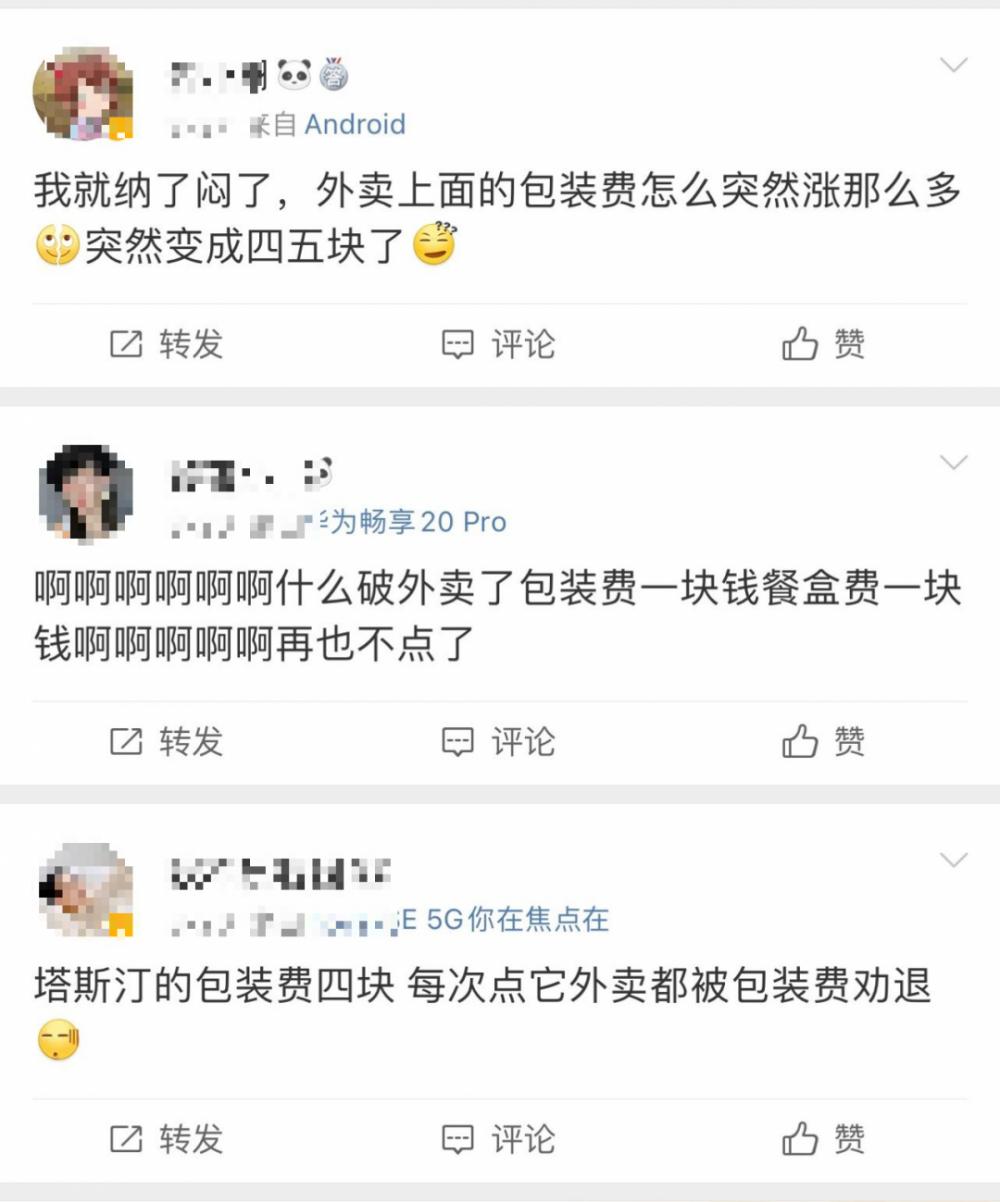Repost the 餐盒费一块钱 complaint post
This screenshot has height=1202, width=1000.
coord(166,742)
